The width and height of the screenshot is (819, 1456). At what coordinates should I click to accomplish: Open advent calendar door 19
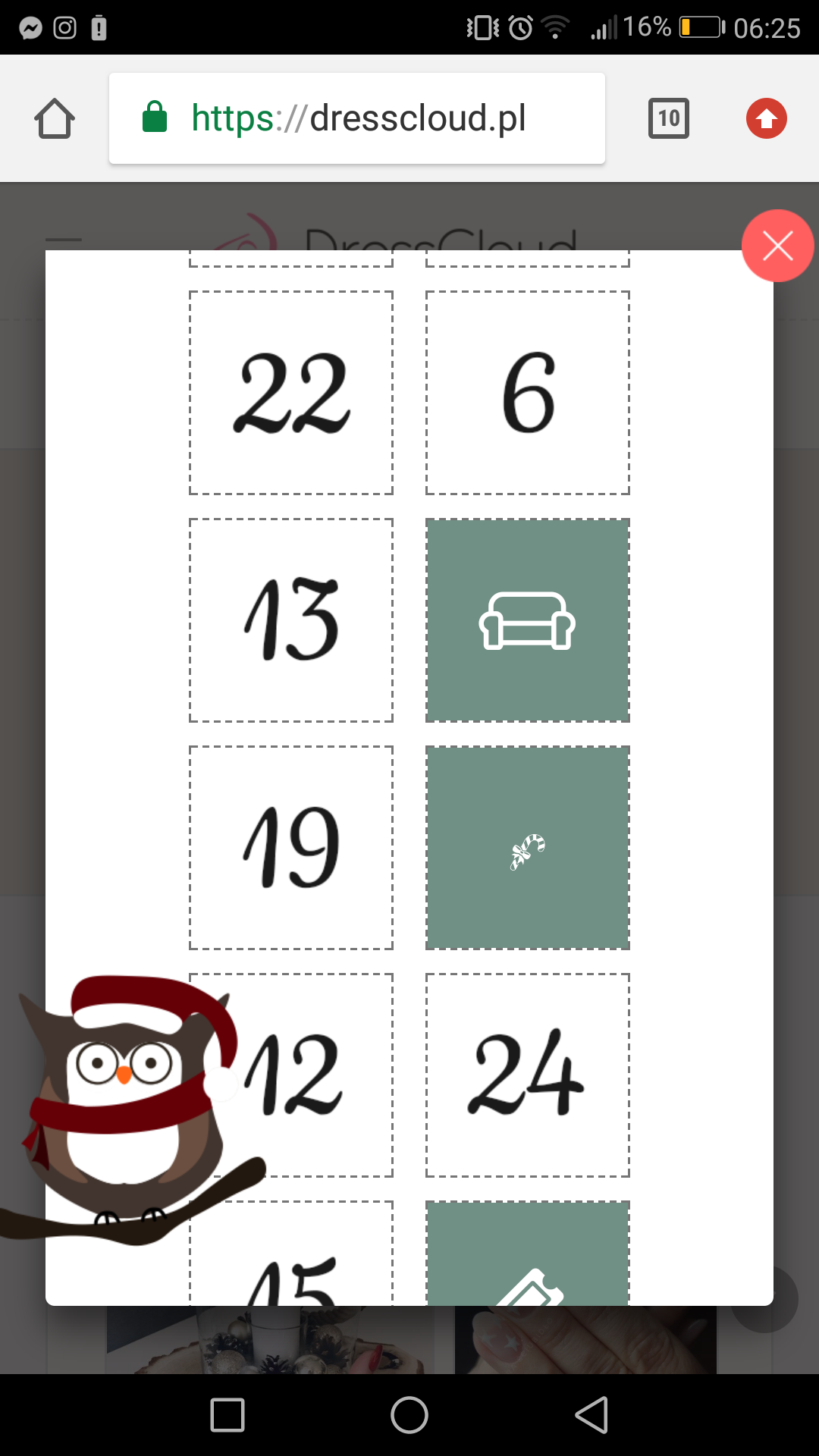291,848
